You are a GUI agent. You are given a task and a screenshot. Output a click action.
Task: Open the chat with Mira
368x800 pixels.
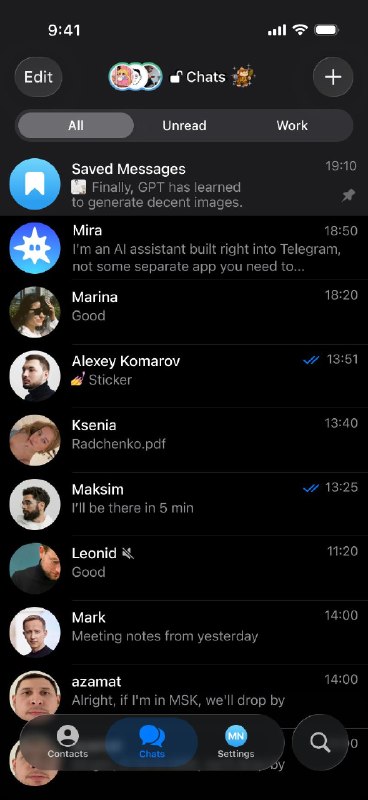tap(184, 248)
